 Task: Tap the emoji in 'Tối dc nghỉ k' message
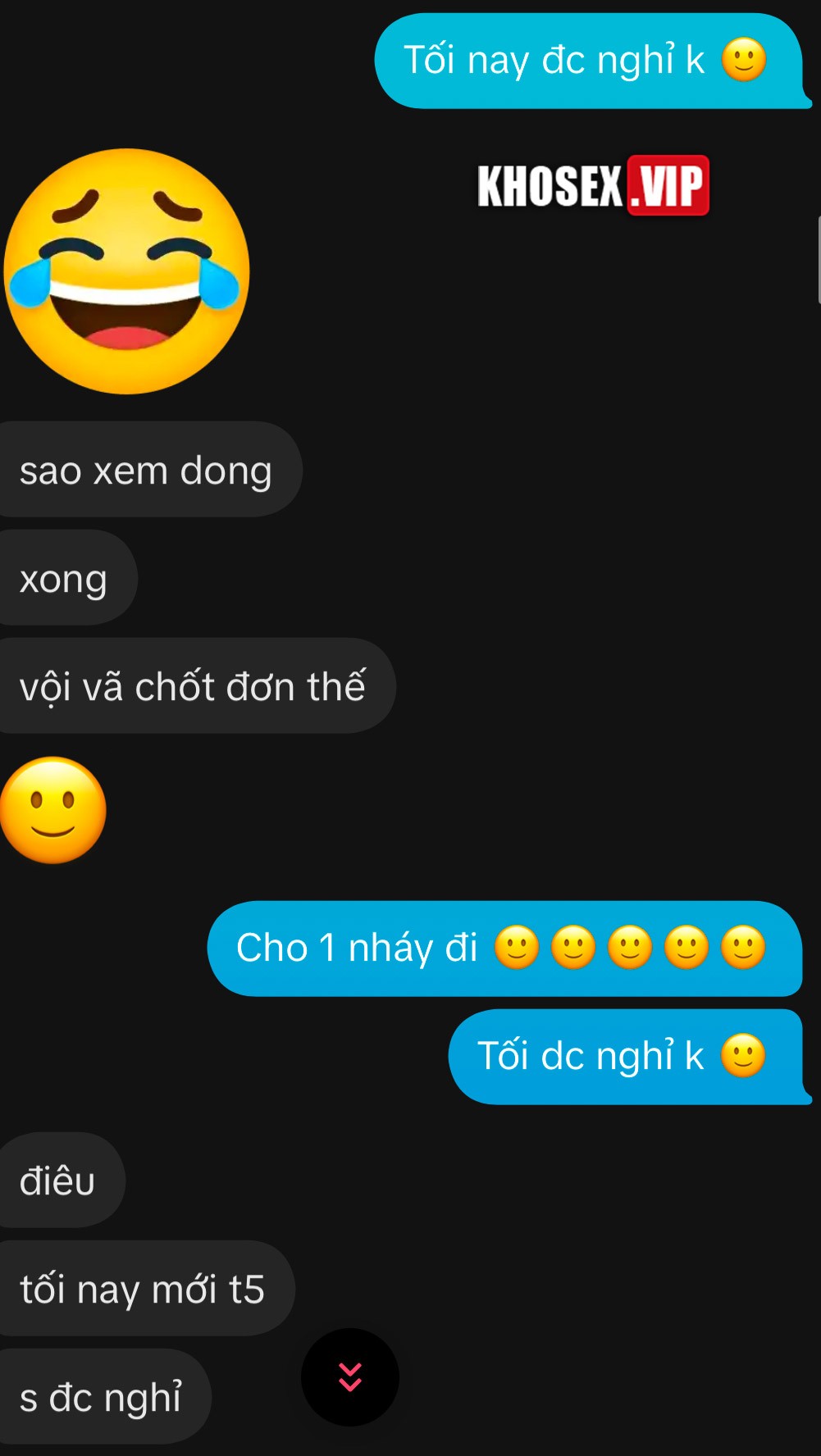[x=741, y=1056]
